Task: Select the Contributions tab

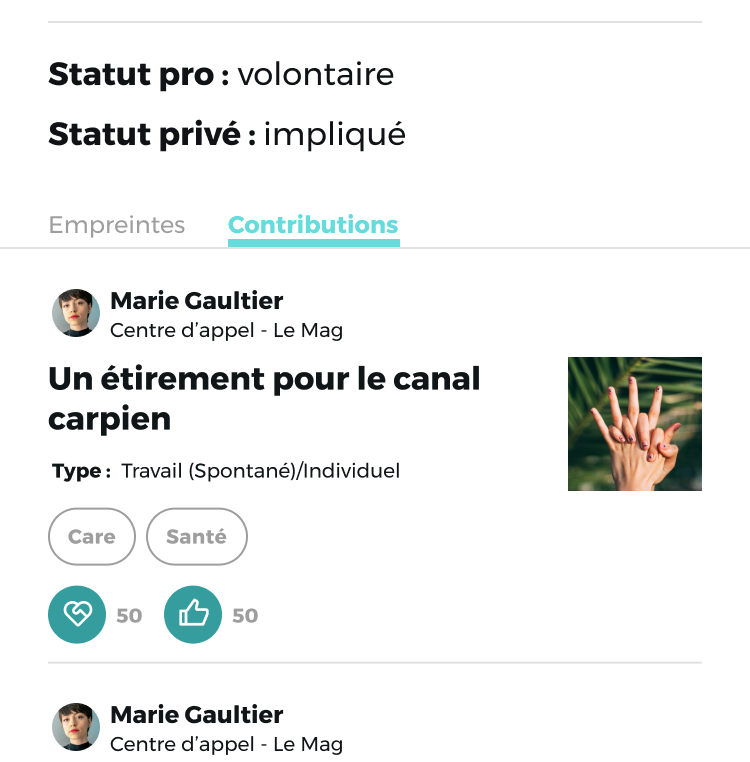Action: [x=314, y=225]
